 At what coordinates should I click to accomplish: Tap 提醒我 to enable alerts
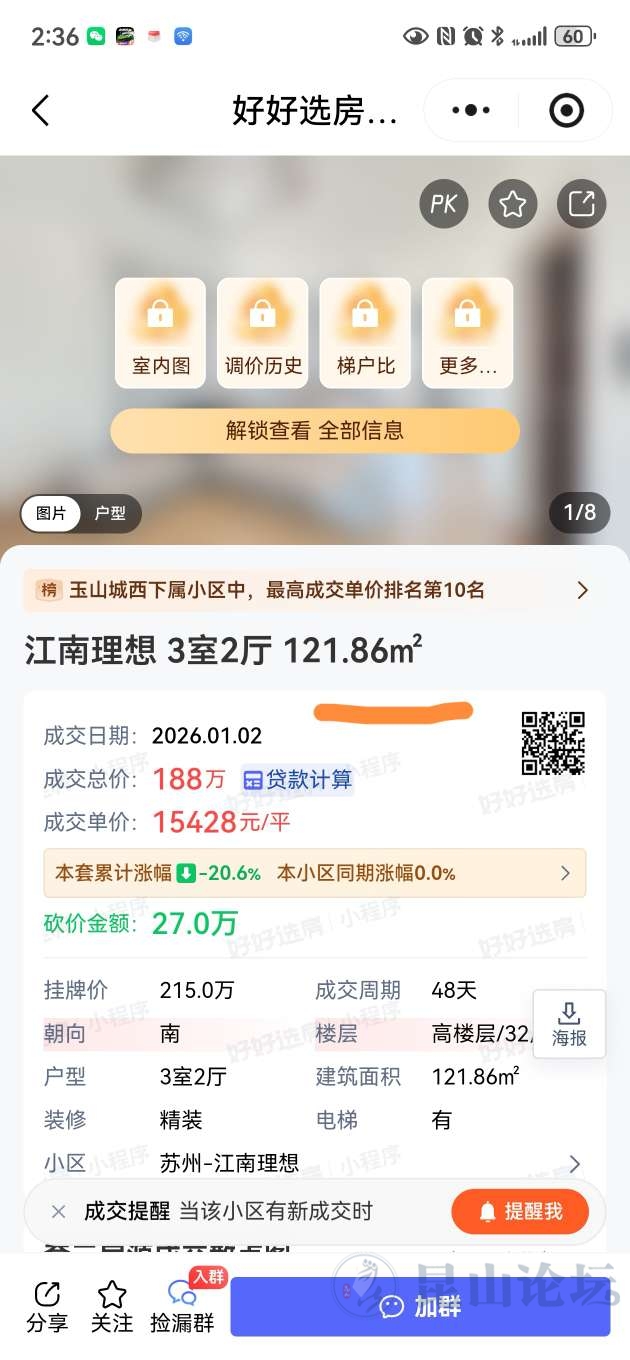520,1211
